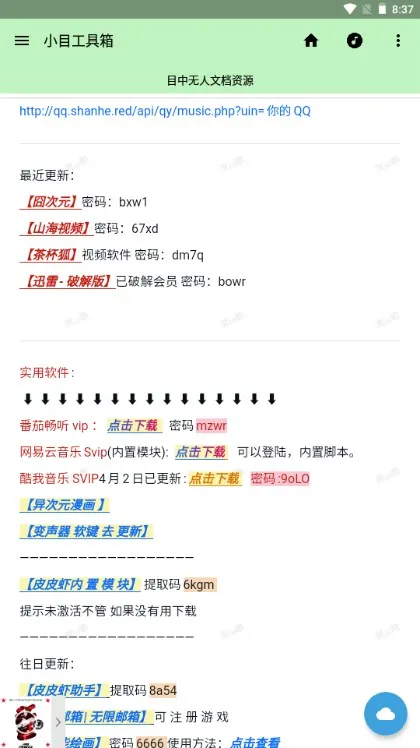Open the three-dot overflow menu

398,41
